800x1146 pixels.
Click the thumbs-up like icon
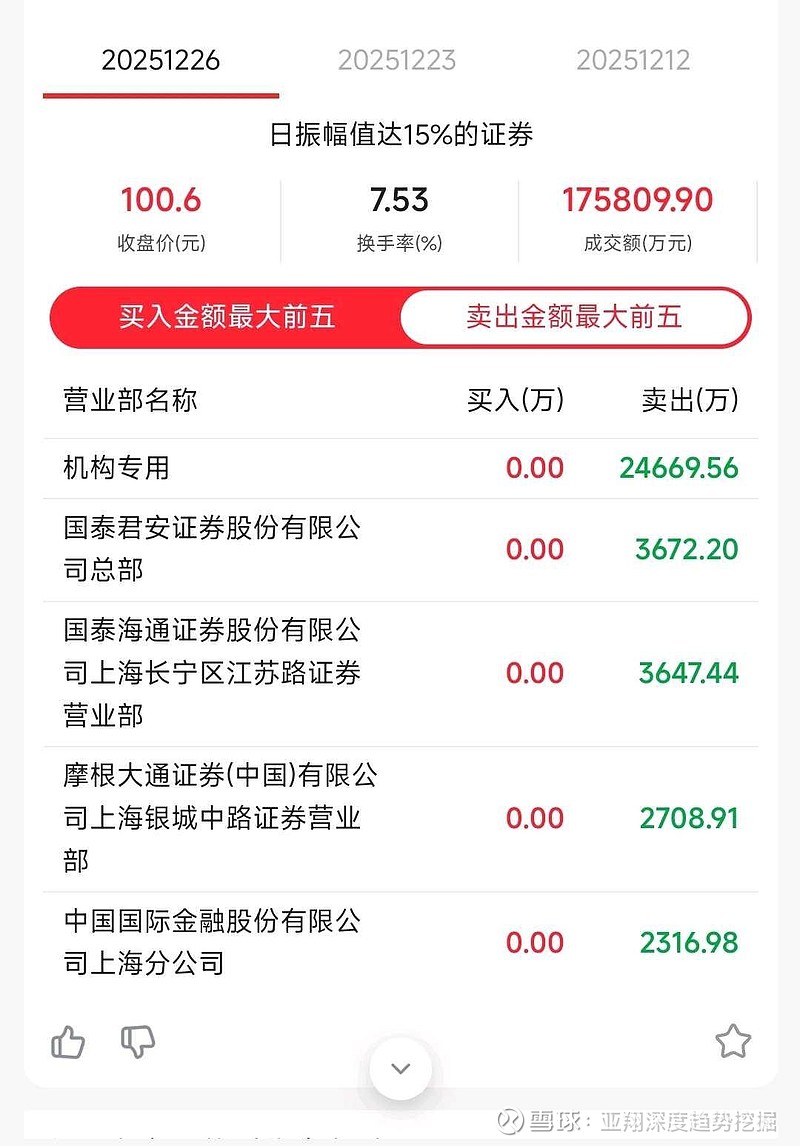pos(68,1042)
